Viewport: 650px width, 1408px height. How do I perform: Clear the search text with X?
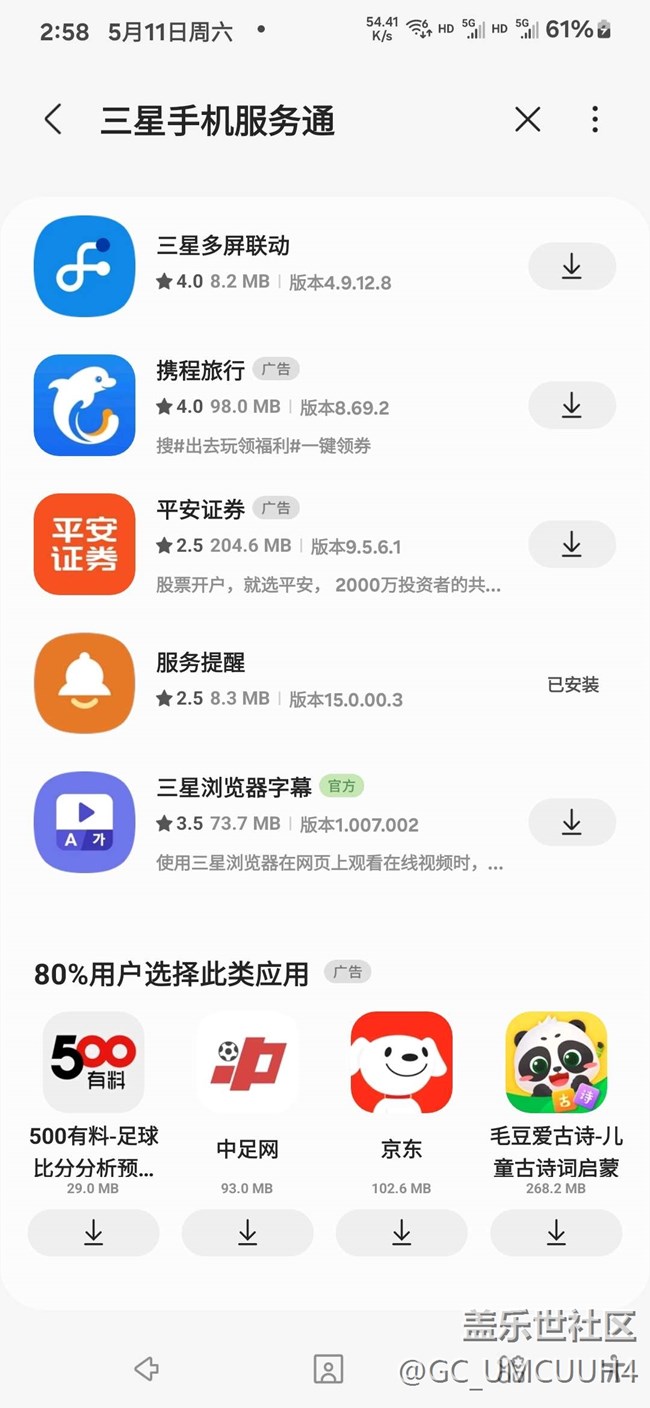pyautogui.click(x=527, y=120)
